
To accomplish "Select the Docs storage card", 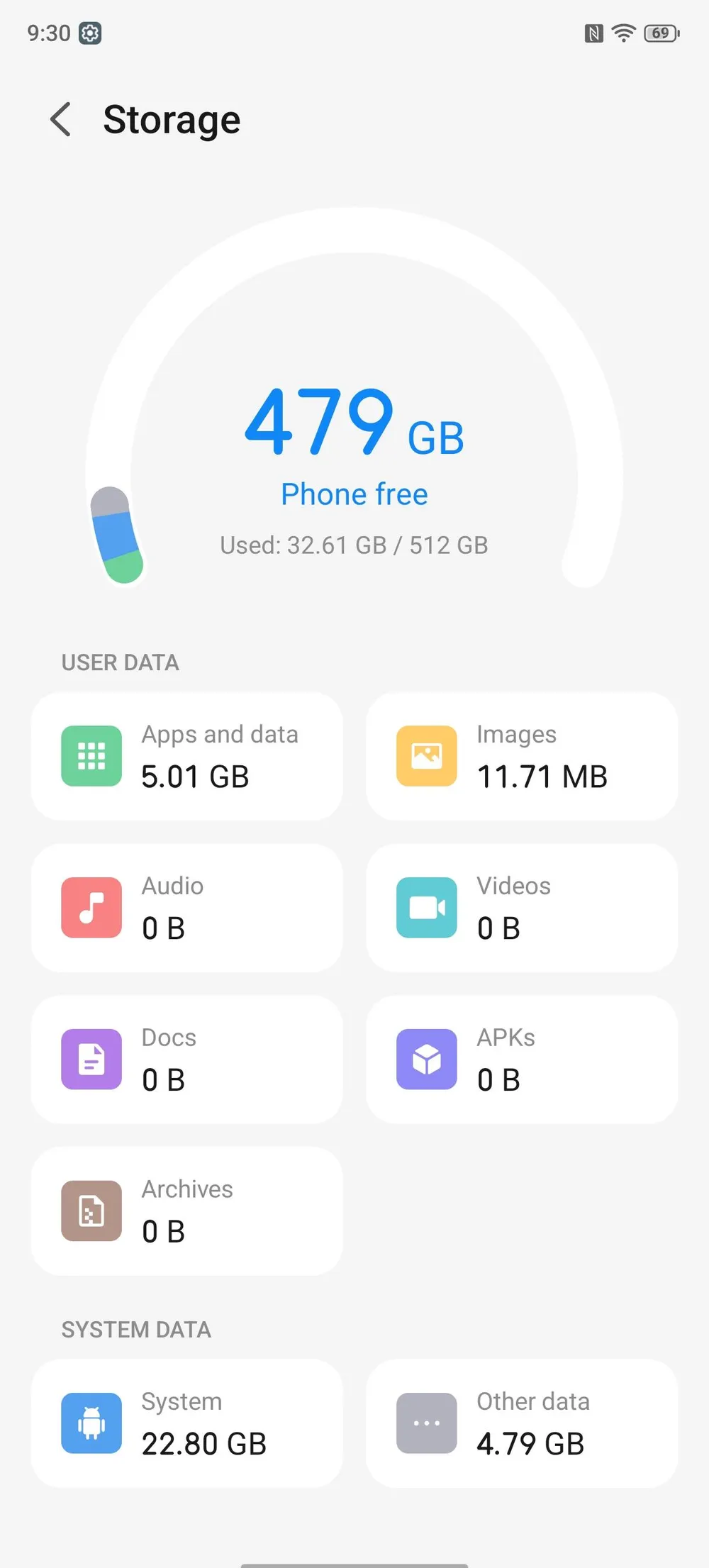I will (187, 1060).
